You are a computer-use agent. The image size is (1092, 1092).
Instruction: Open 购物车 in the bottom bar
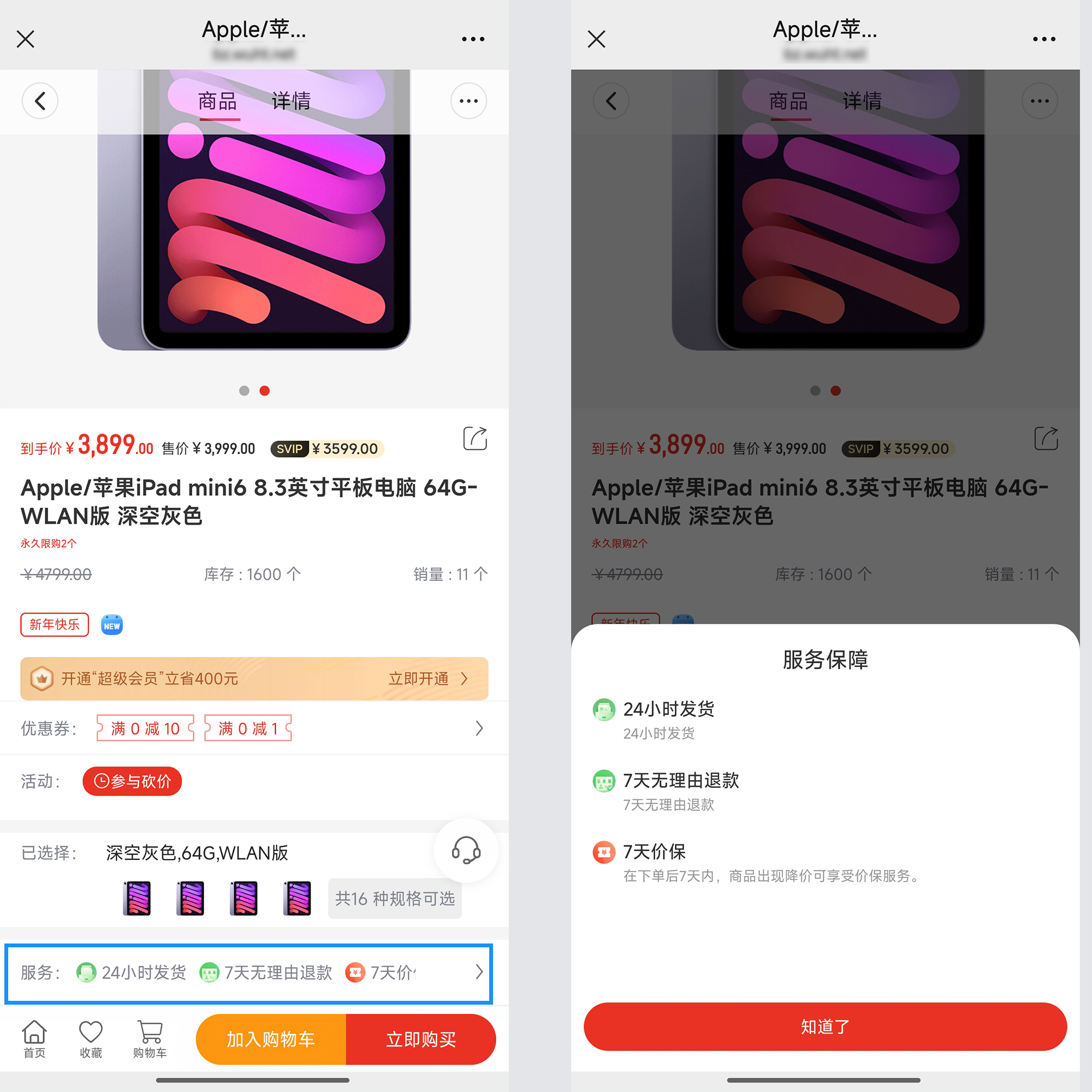click(x=150, y=1039)
